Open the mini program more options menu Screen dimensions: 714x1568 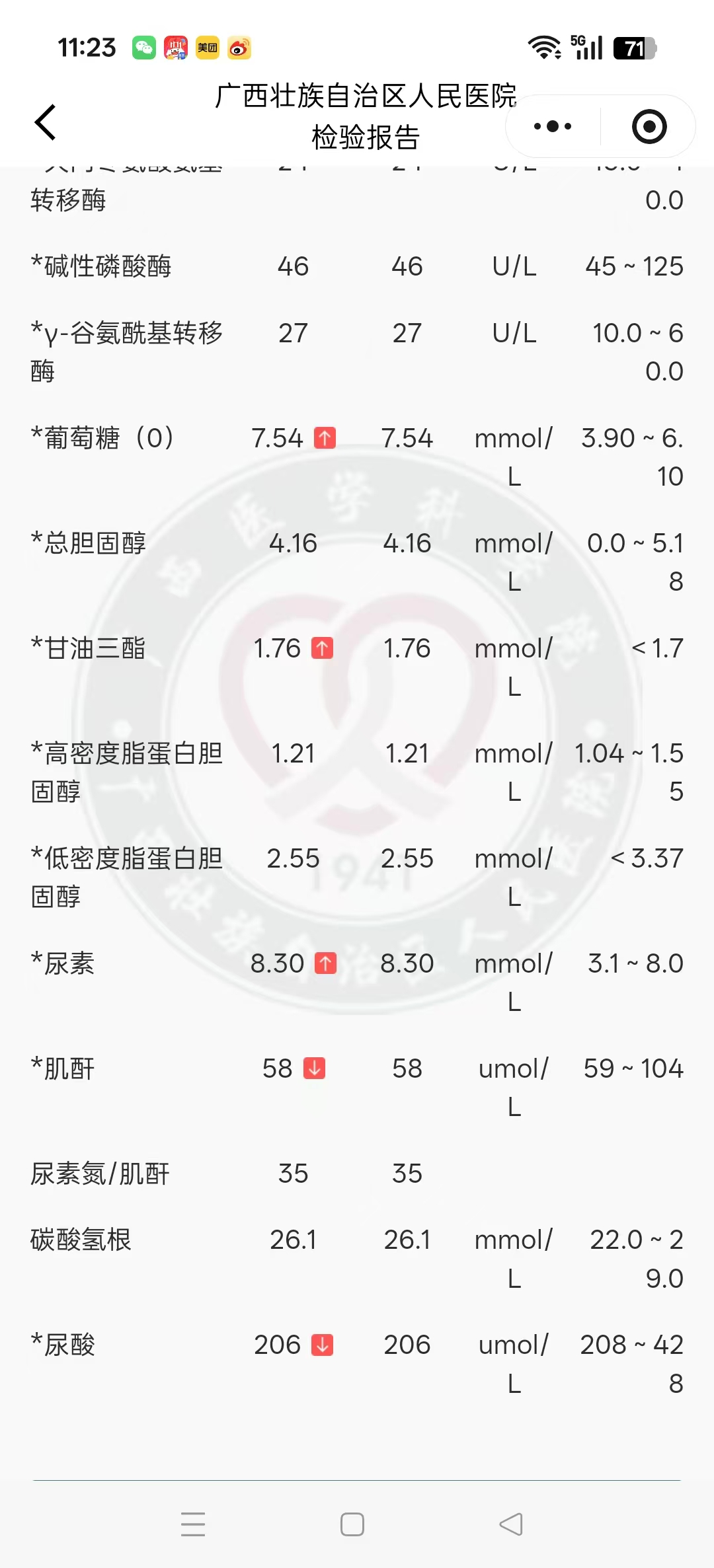[x=553, y=126]
